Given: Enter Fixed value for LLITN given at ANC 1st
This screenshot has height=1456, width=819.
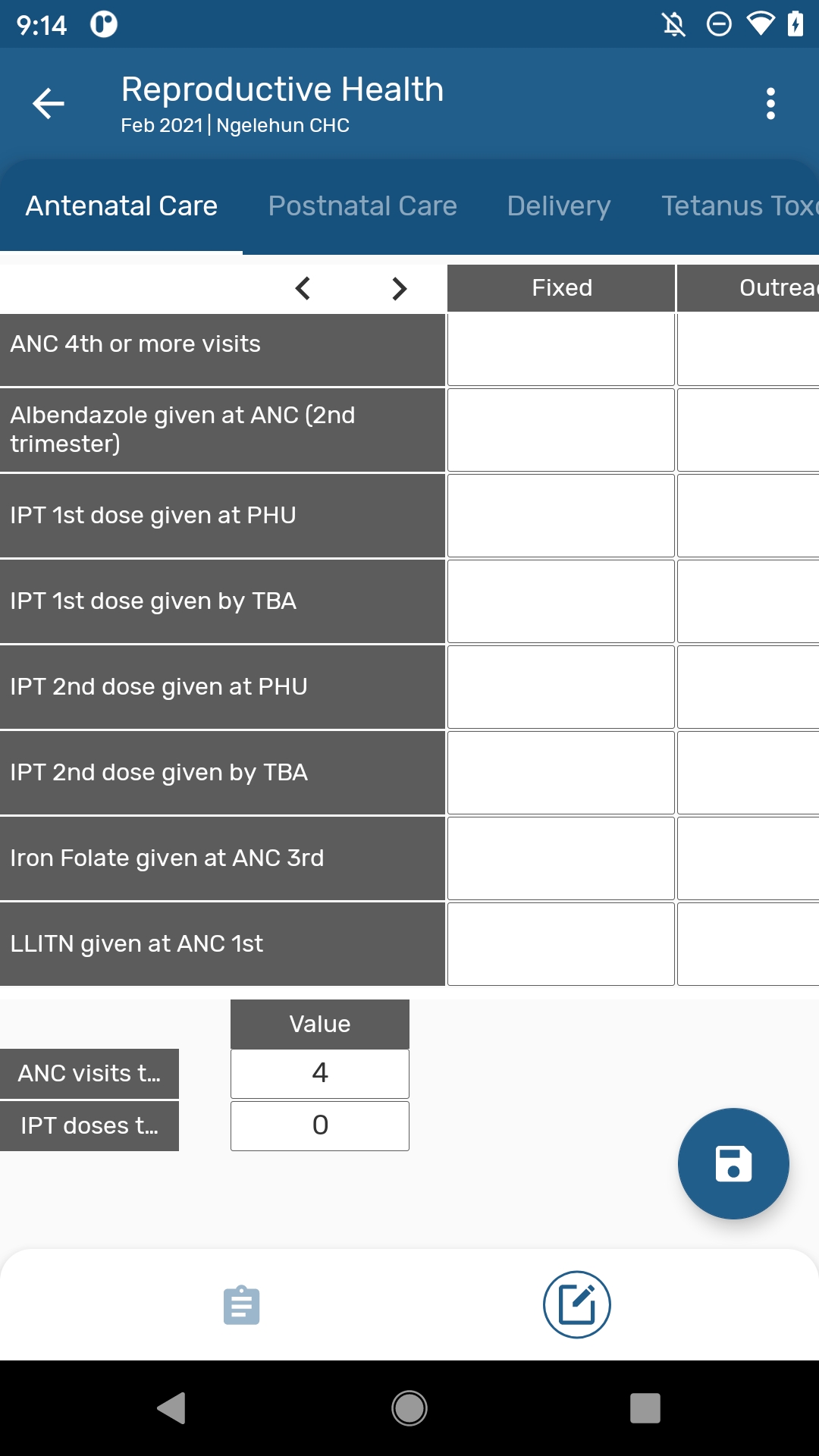Looking at the screenshot, I should pyautogui.click(x=561, y=944).
